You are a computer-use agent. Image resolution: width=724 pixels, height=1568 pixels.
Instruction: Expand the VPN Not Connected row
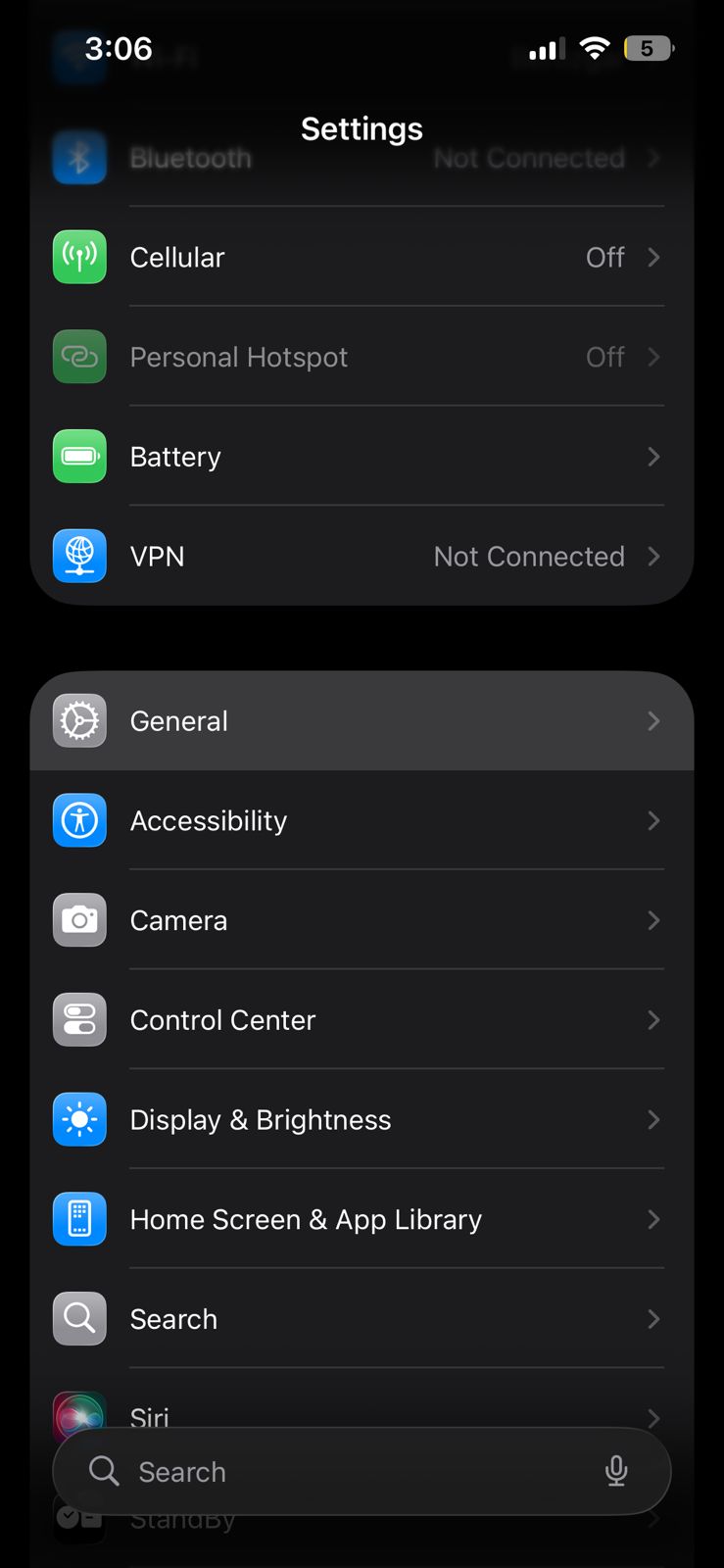point(362,556)
